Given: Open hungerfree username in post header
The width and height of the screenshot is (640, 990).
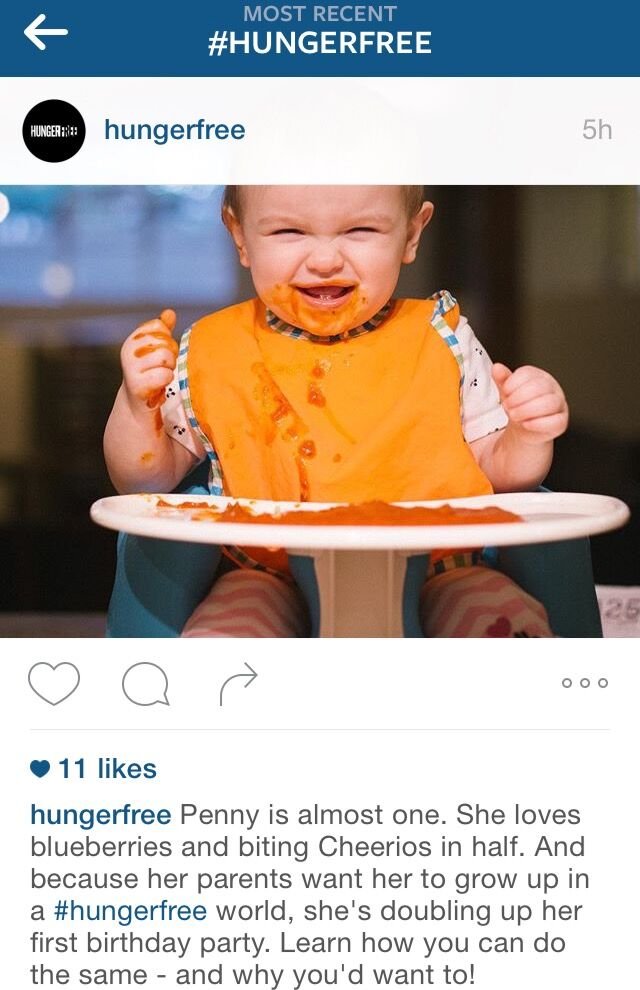Looking at the screenshot, I should pyautogui.click(x=174, y=130).
